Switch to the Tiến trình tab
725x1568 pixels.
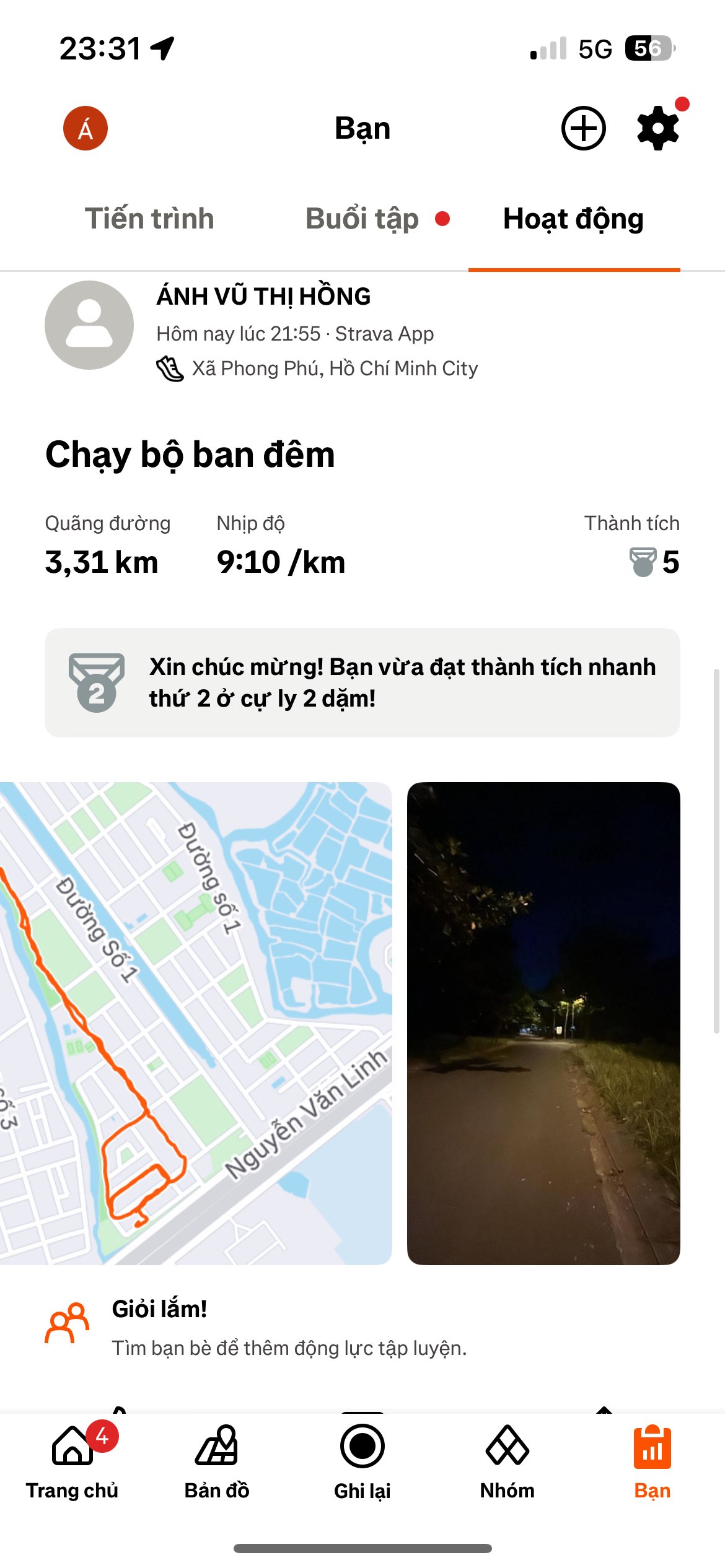[x=150, y=218]
